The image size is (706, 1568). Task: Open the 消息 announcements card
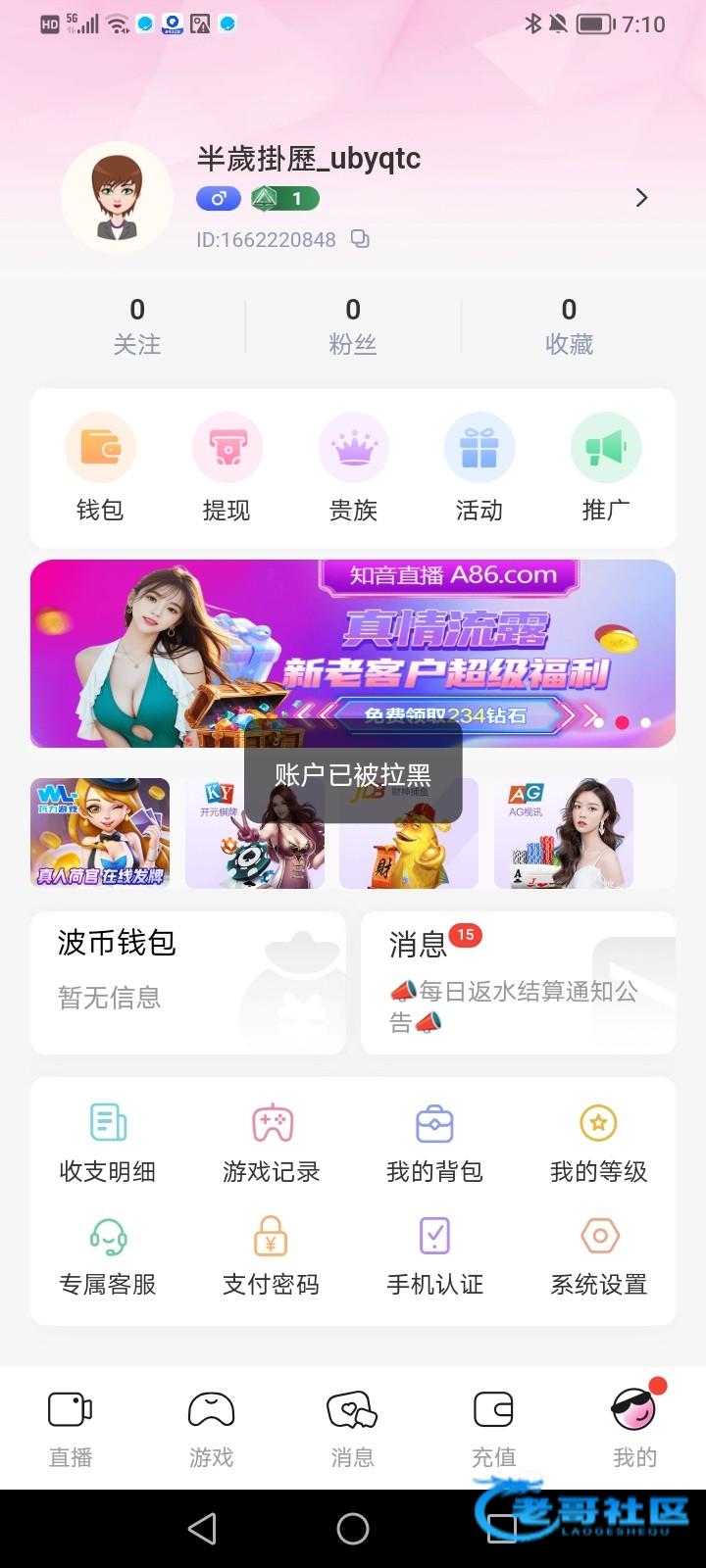point(518,982)
